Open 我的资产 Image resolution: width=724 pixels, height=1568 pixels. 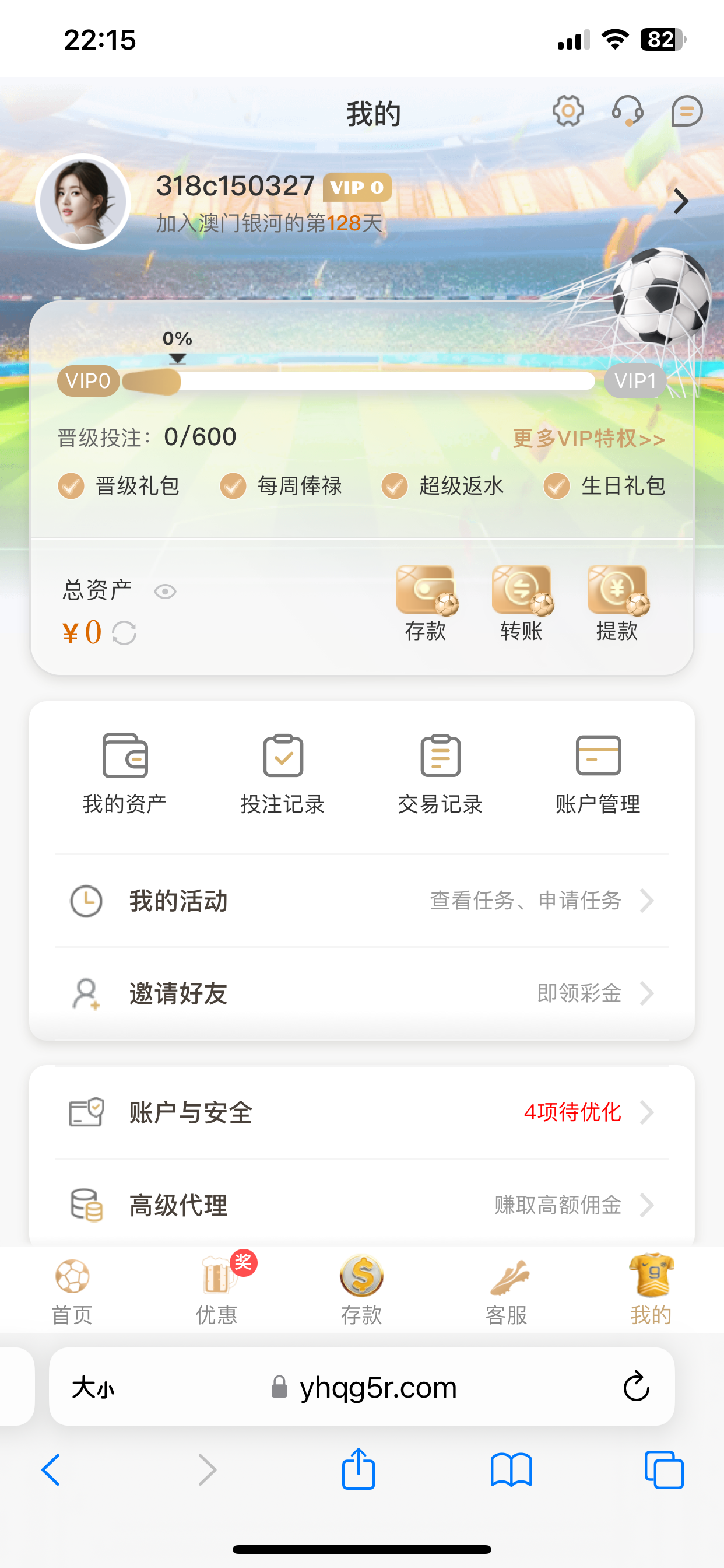click(125, 773)
